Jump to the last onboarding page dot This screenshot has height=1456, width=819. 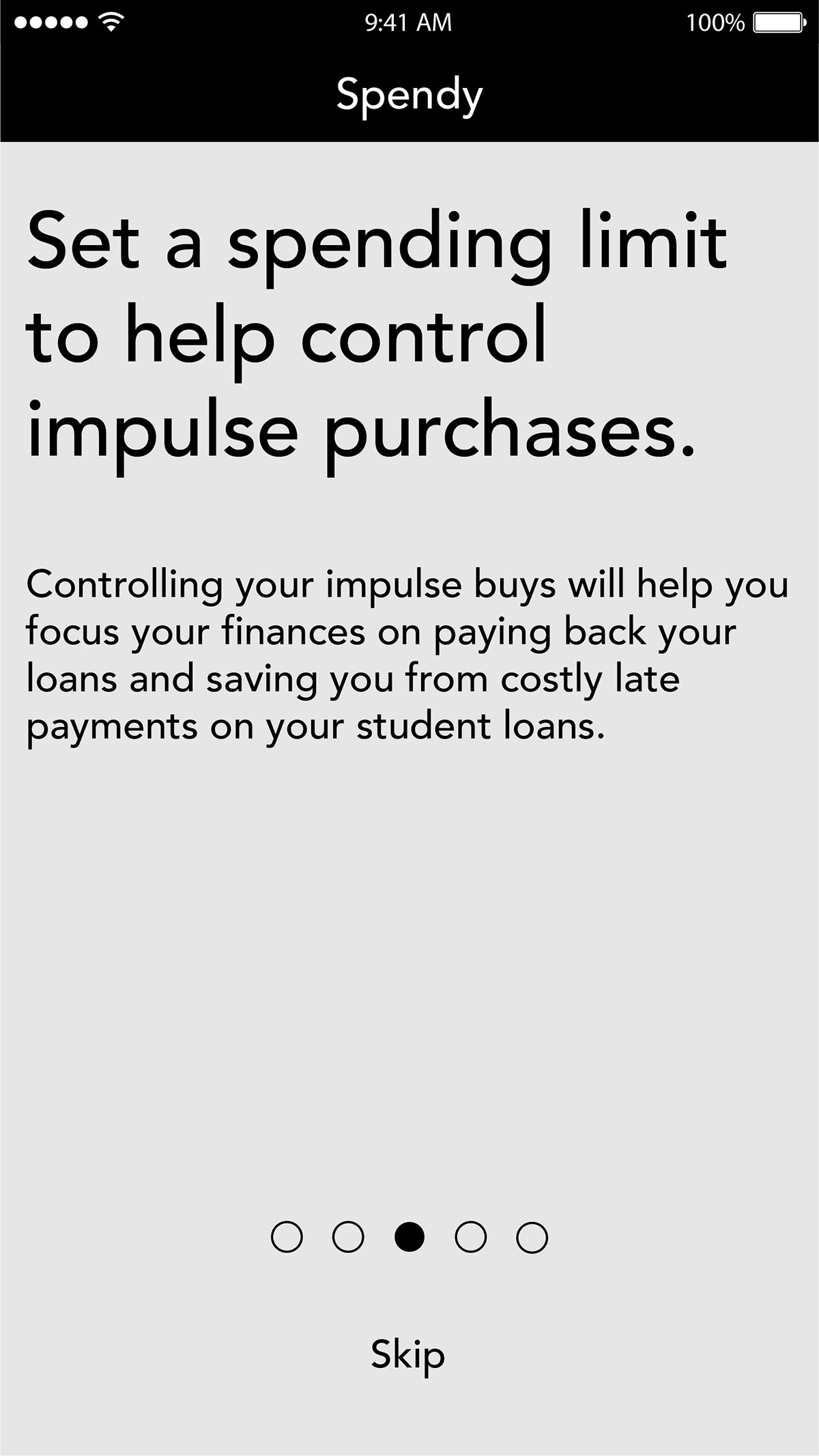[x=532, y=1237]
